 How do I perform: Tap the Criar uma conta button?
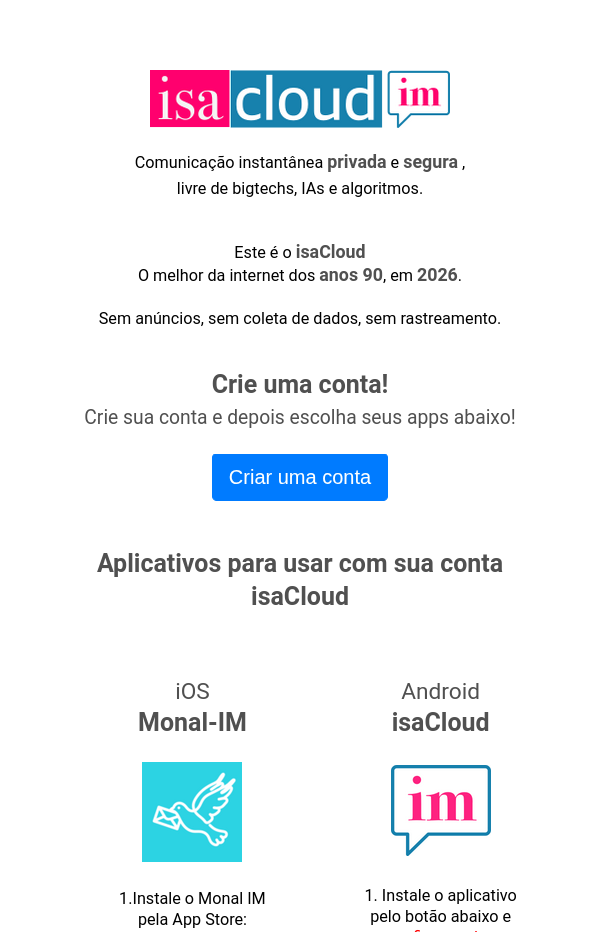click(300, 477)
